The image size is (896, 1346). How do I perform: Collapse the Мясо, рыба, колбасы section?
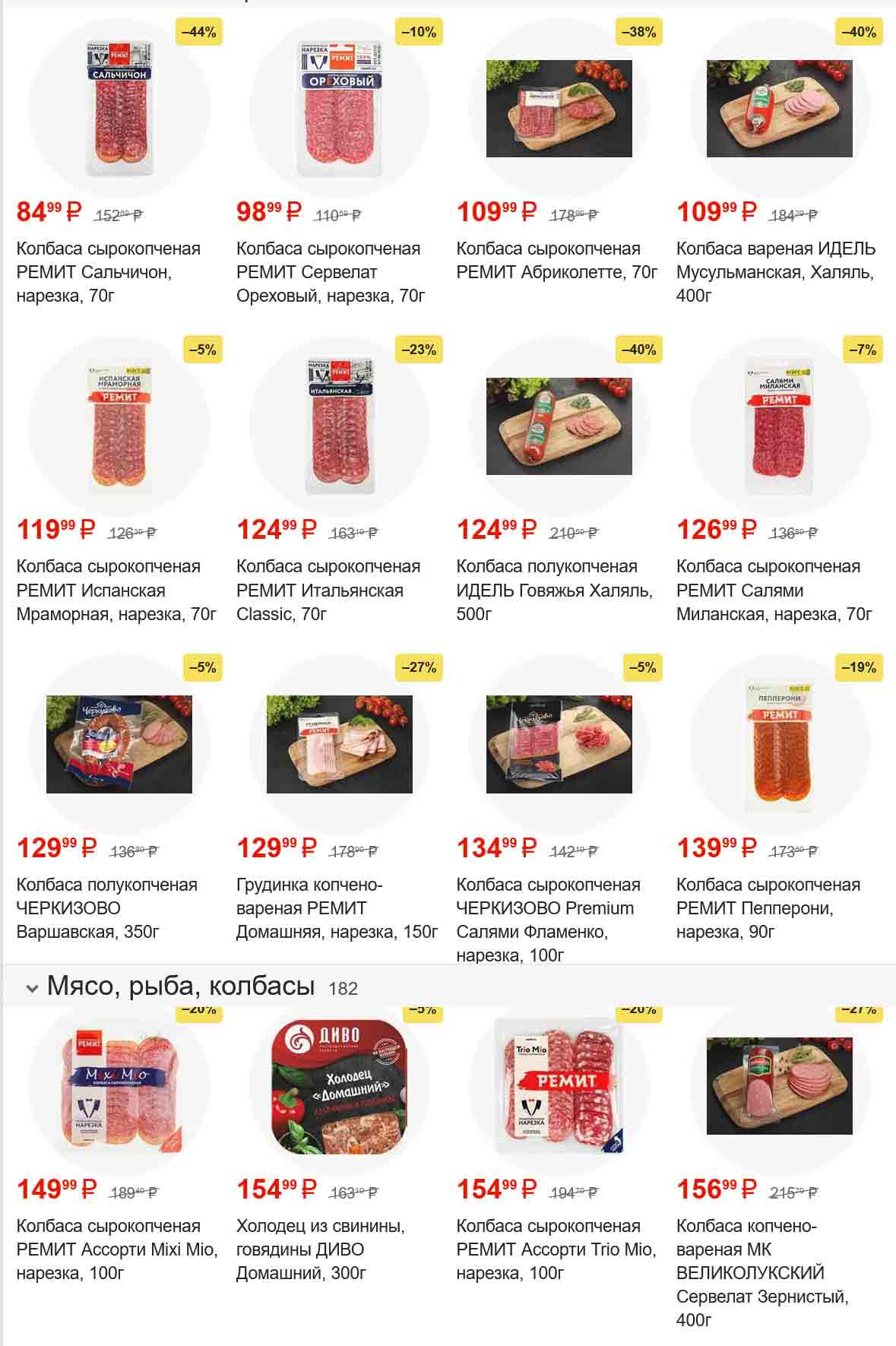coord(32,988)
